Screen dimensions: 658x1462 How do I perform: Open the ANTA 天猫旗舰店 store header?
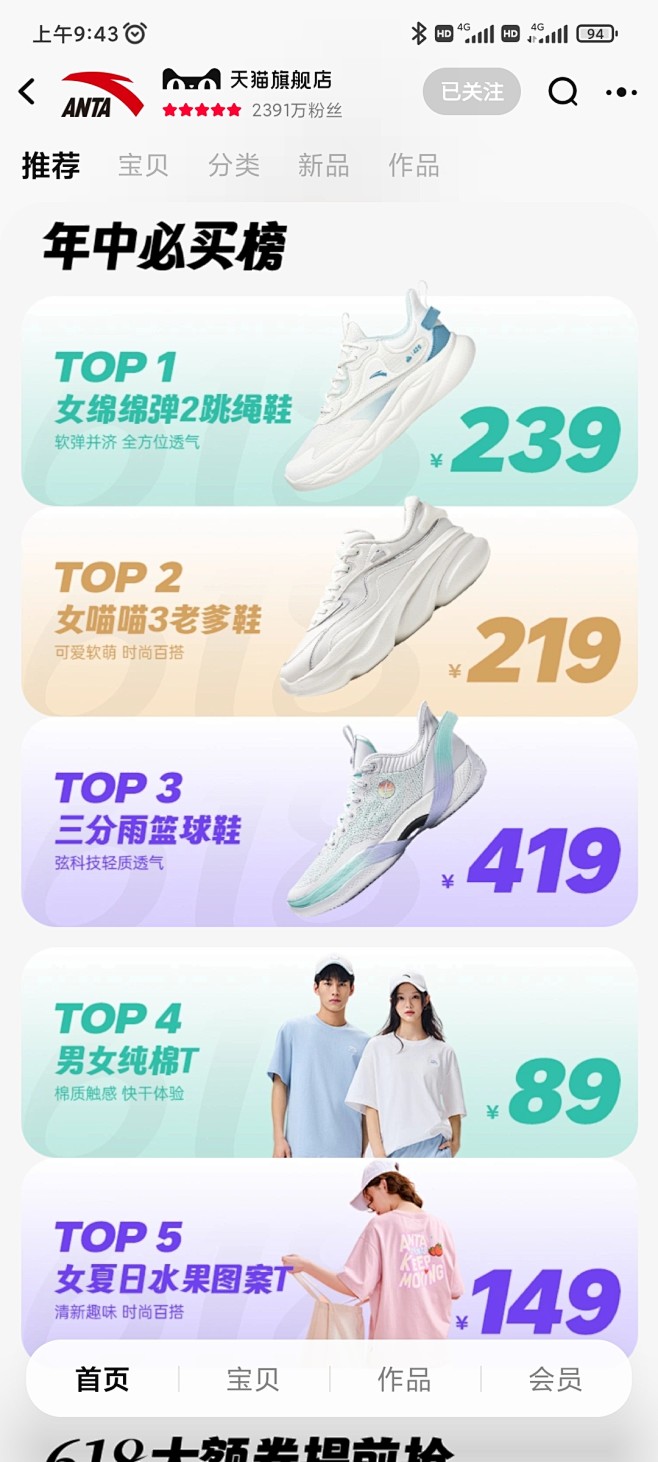tap(252, 93)
